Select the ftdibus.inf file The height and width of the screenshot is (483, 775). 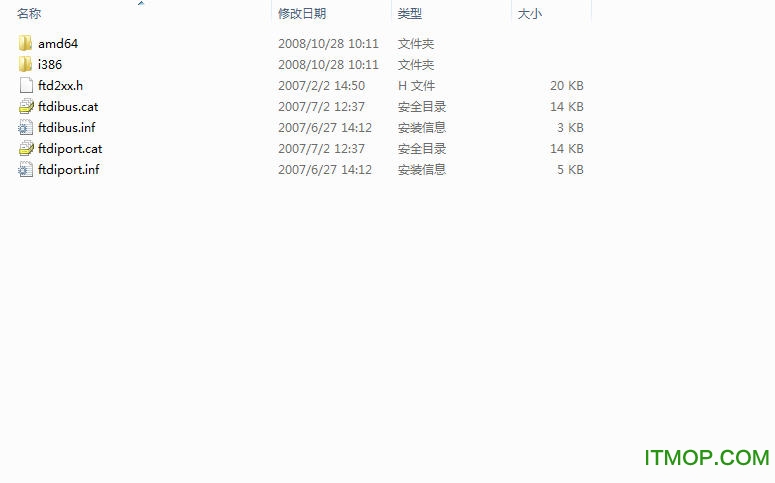[x=66, y=128]
